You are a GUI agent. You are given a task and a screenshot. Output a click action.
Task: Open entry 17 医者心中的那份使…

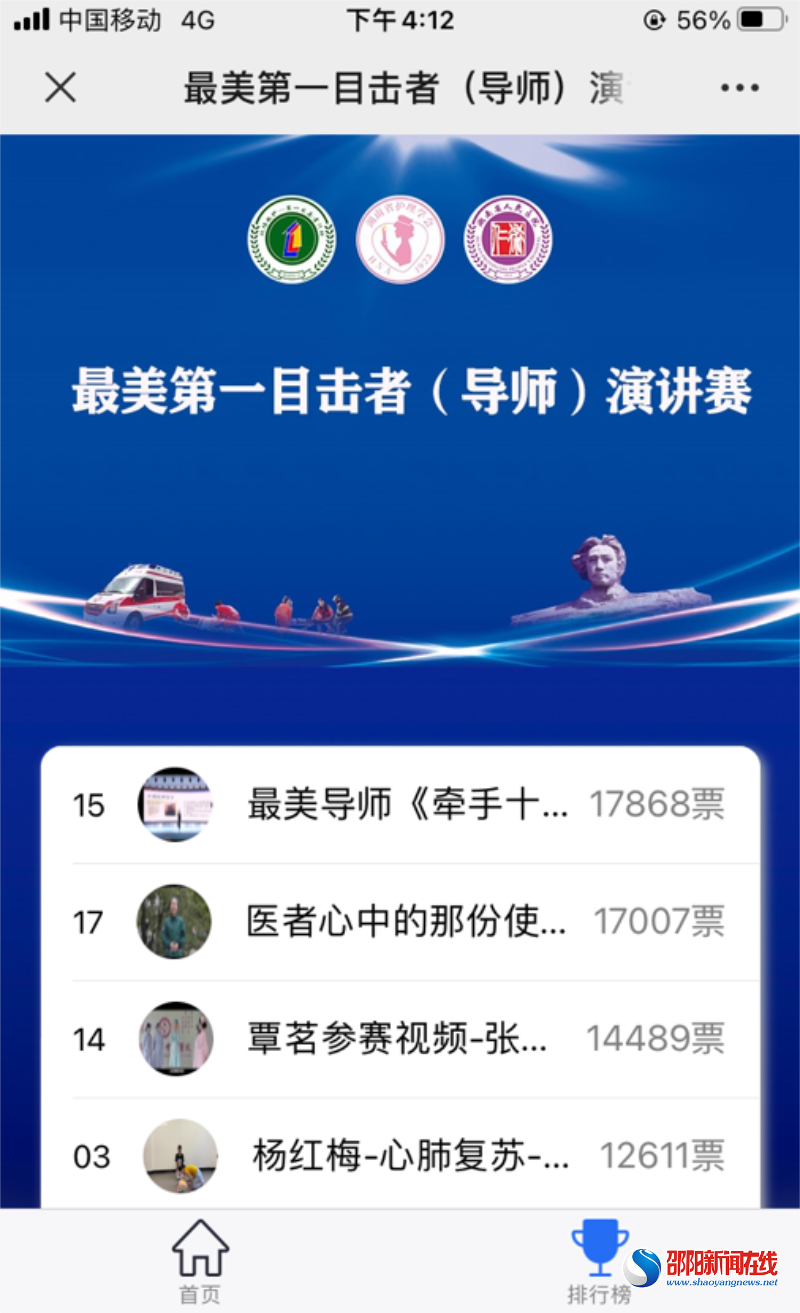tap(406, 922)
